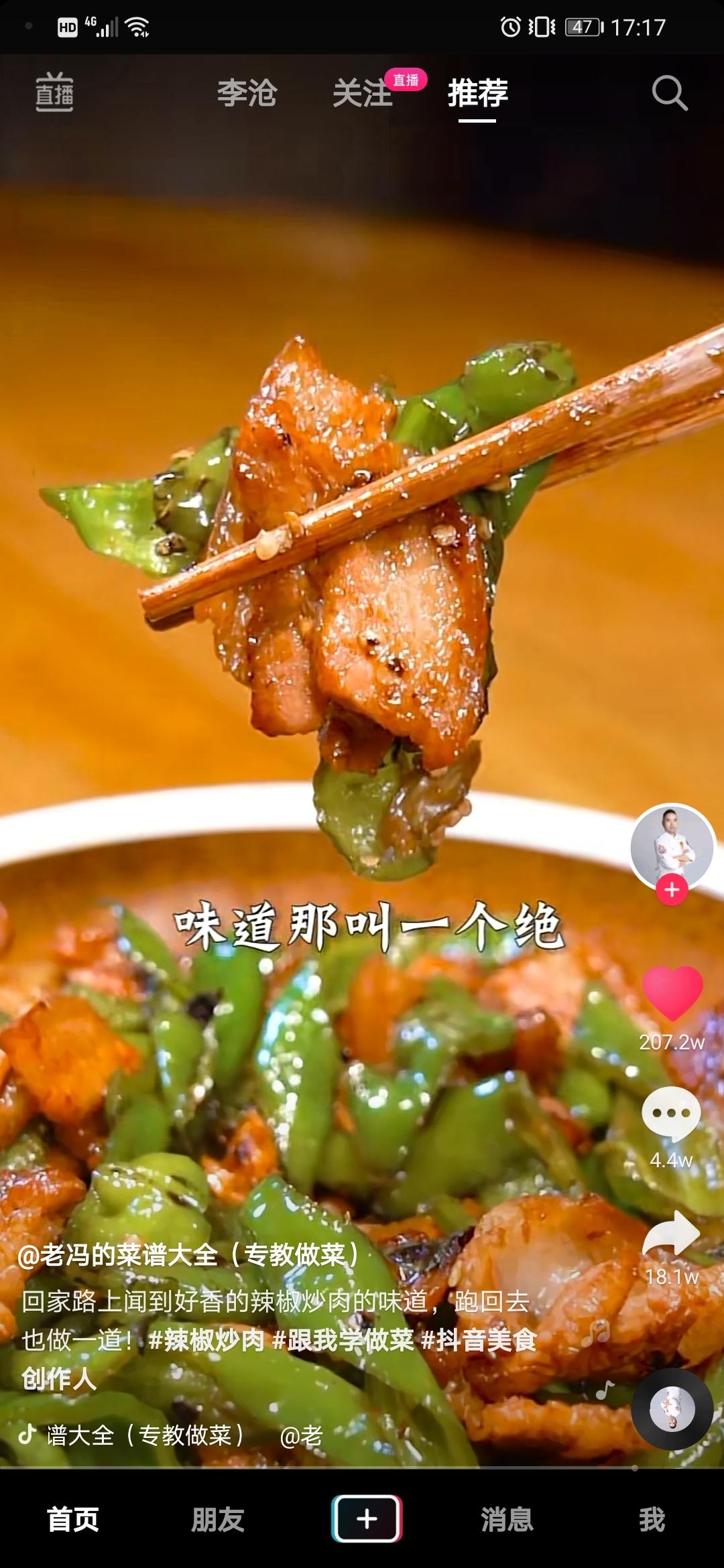Switch to the 关注 tab
The height and width of the screenshot is (1568, 724).
click(x=362, y=93)
